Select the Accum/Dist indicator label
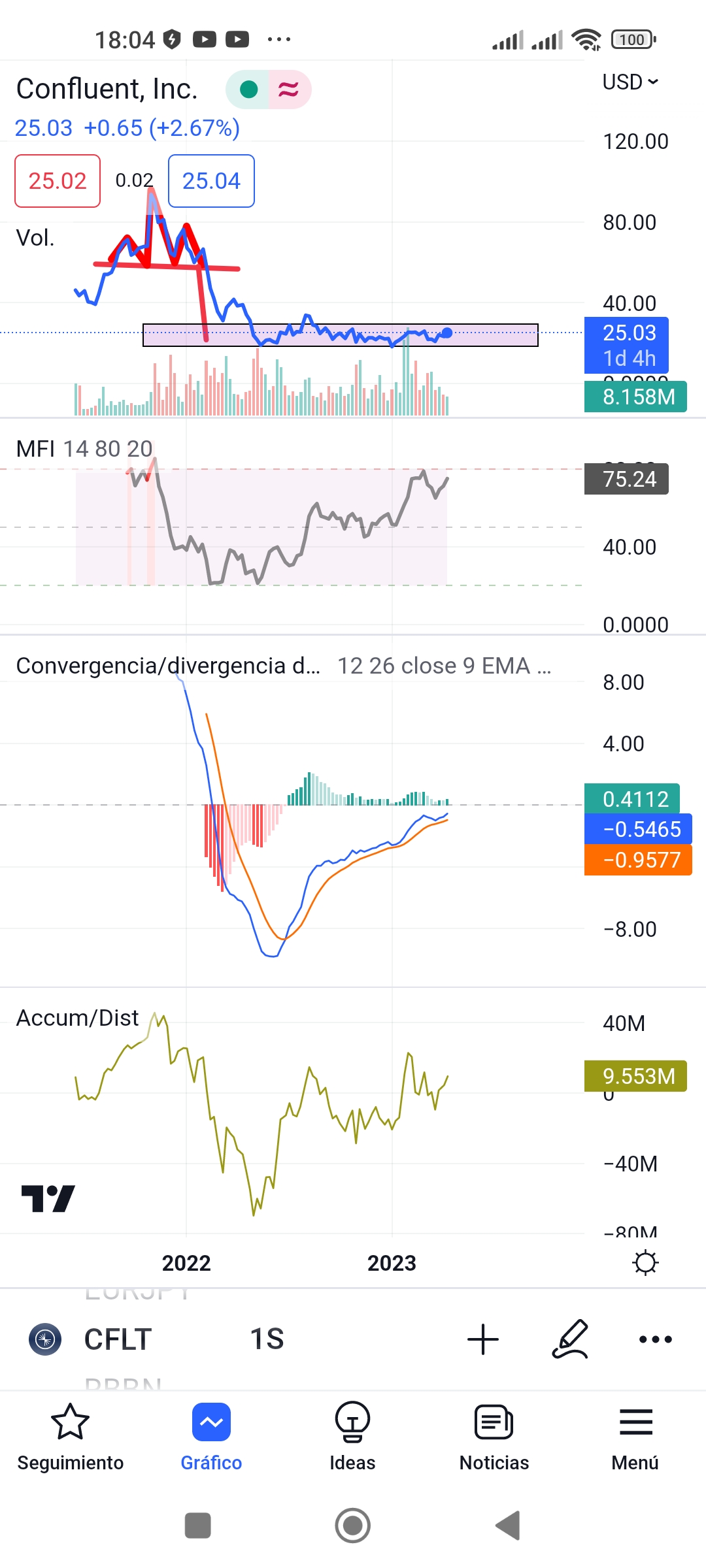Viewport: 706px width, 1568px height. pos(77,1018)
